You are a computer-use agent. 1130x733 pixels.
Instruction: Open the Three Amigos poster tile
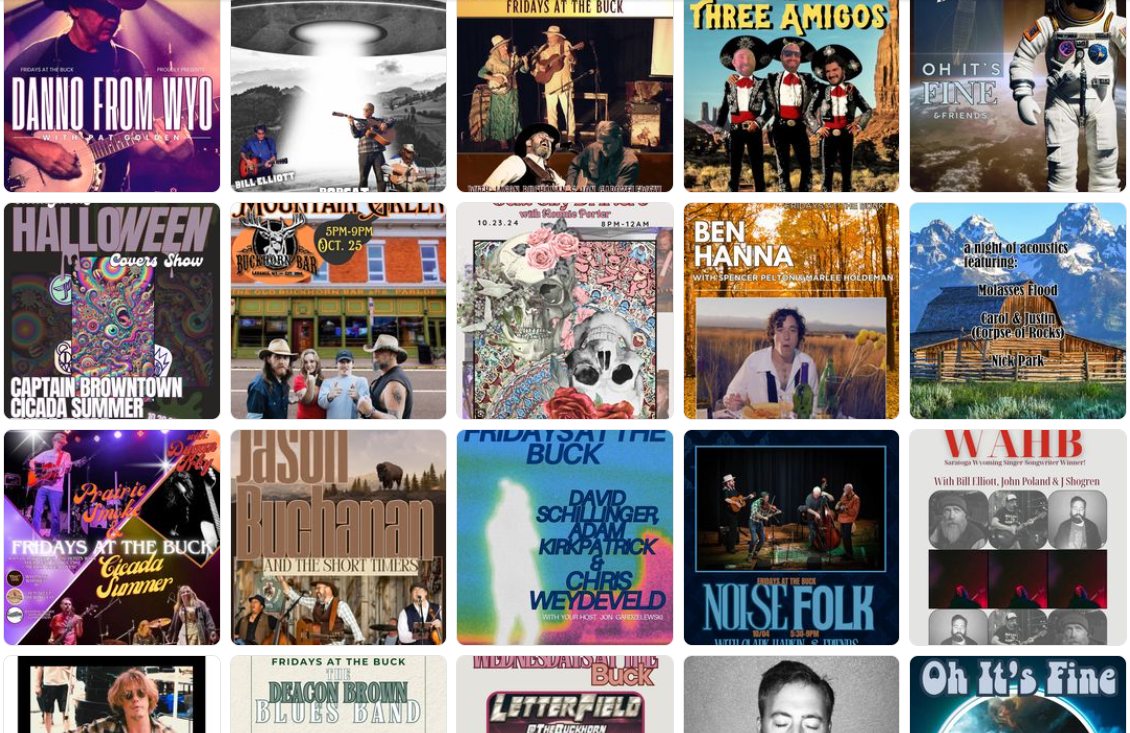coord(791,95)
